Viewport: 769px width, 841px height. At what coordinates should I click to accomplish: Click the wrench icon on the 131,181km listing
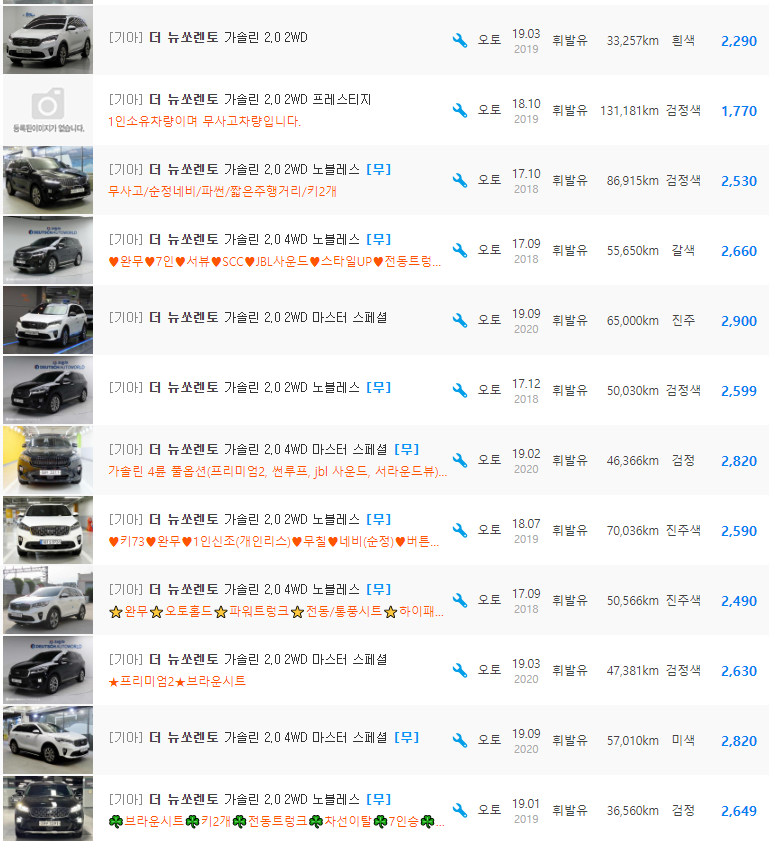click(x=459, y=111)
